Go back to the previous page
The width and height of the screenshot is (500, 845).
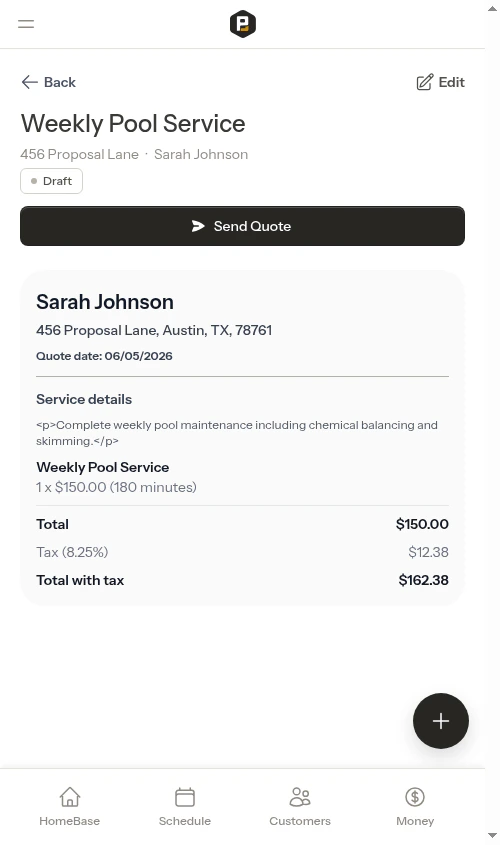click(48, 82)
